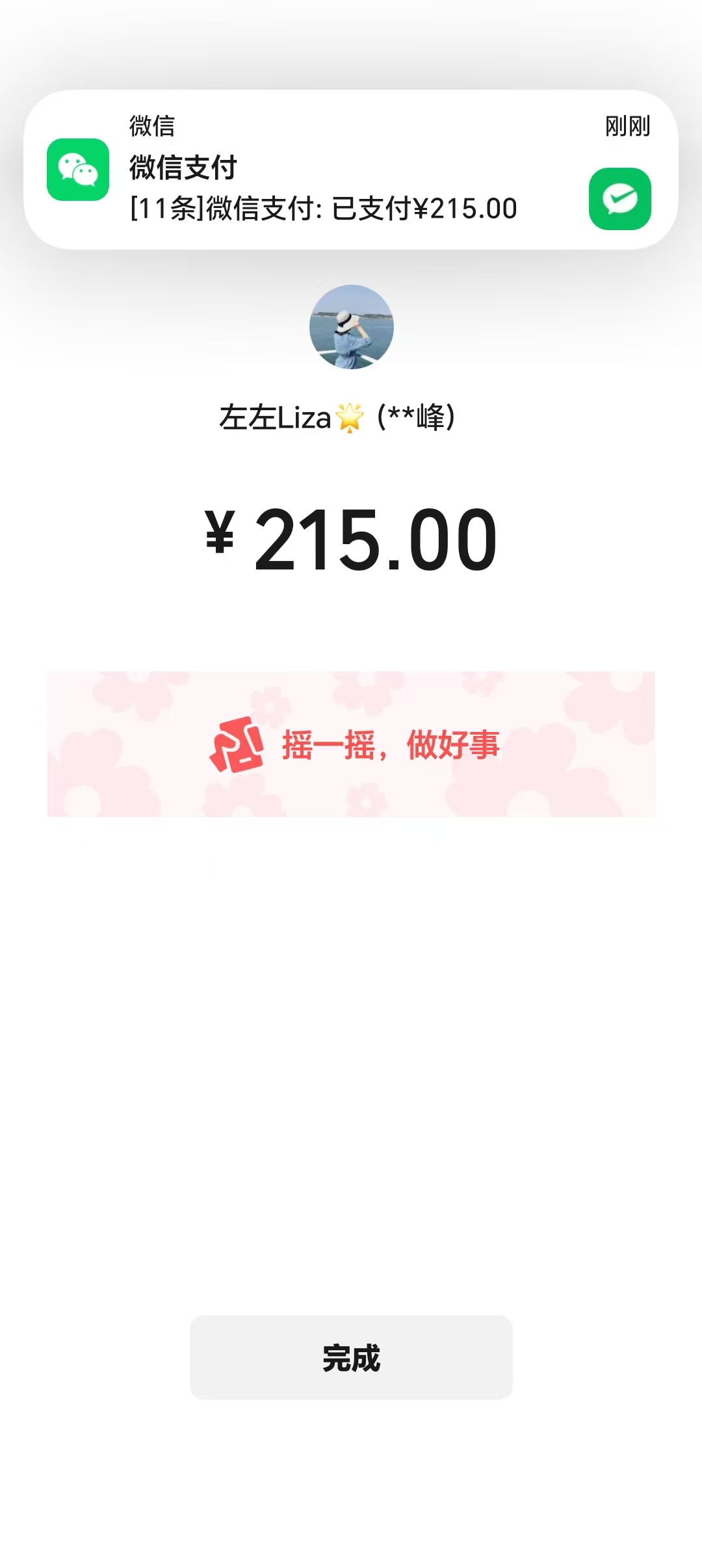The height and width of the screenshot is (1568, 702).
Task: Open the 摇一摇，做好事 banner
Action: (x=351, y=744)
